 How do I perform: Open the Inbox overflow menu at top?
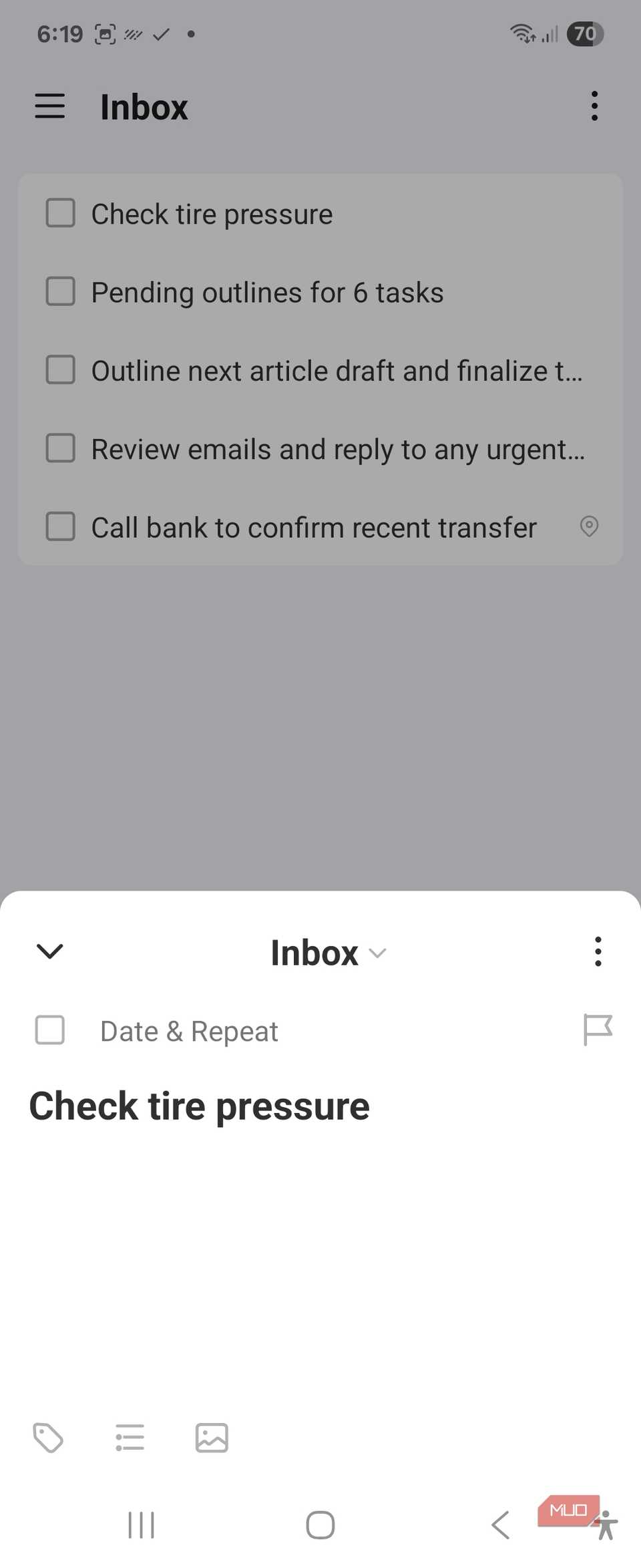pyautogui.click(x=594, y=107)
